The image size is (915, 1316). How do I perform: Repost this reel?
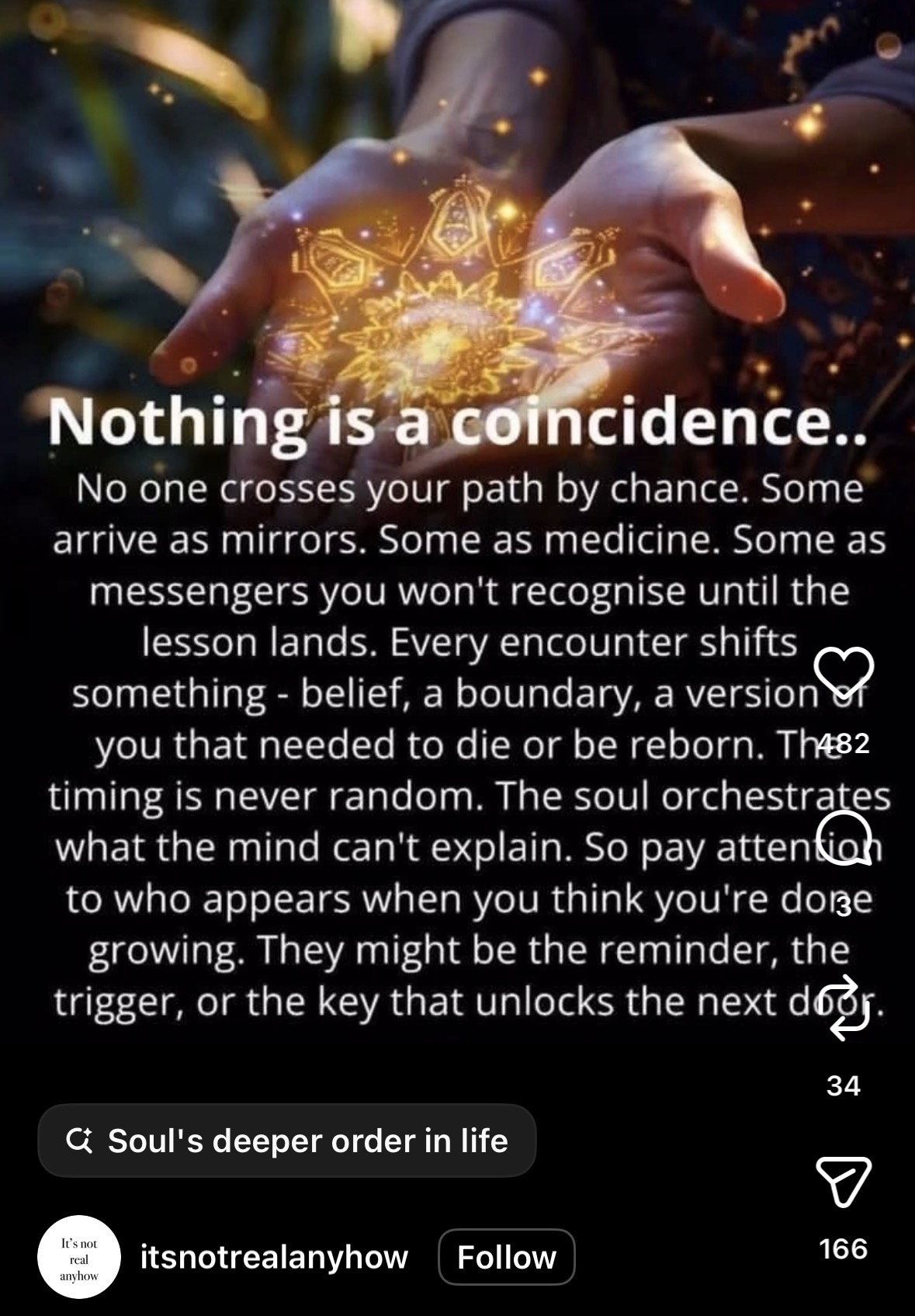pos(844,1008)
